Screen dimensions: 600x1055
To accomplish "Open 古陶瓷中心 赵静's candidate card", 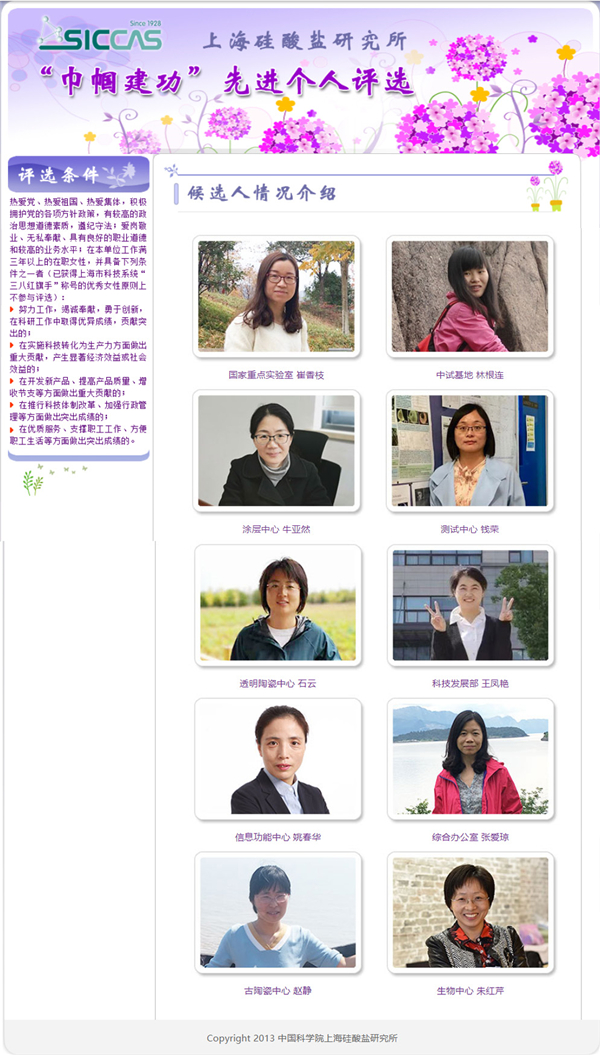I will (277, 912).
